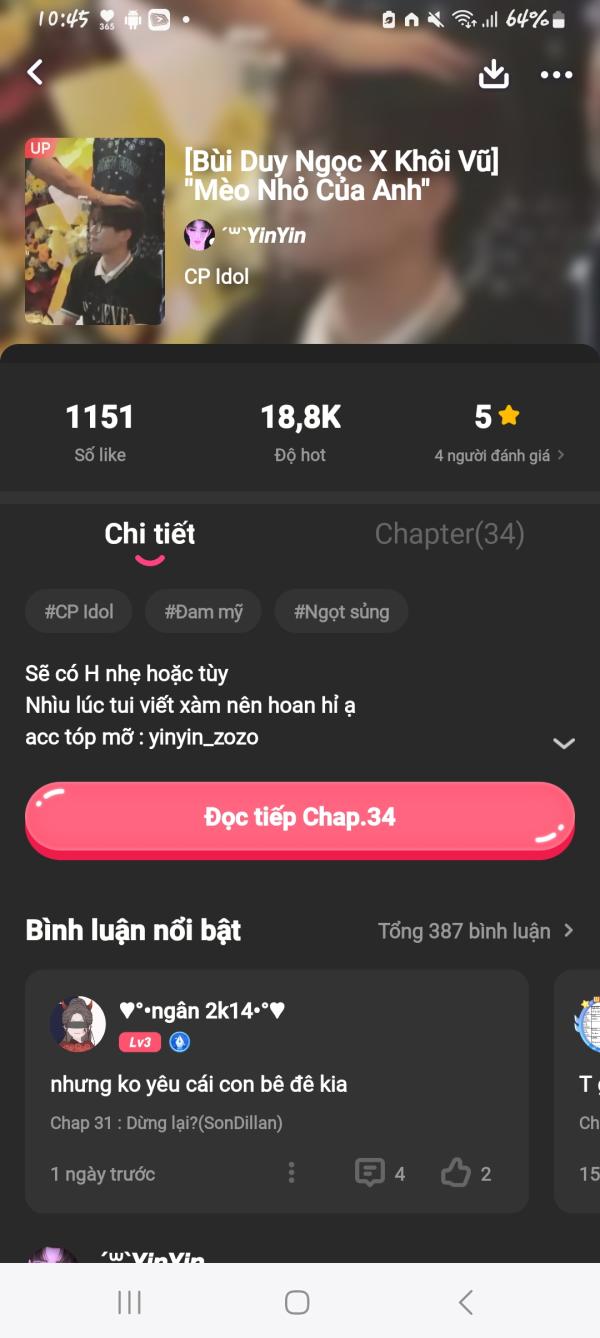The width and height of the screenshot is (600, 1338).
Task: Open the three-dot overflow menu
Action: [x=556, y=75]
